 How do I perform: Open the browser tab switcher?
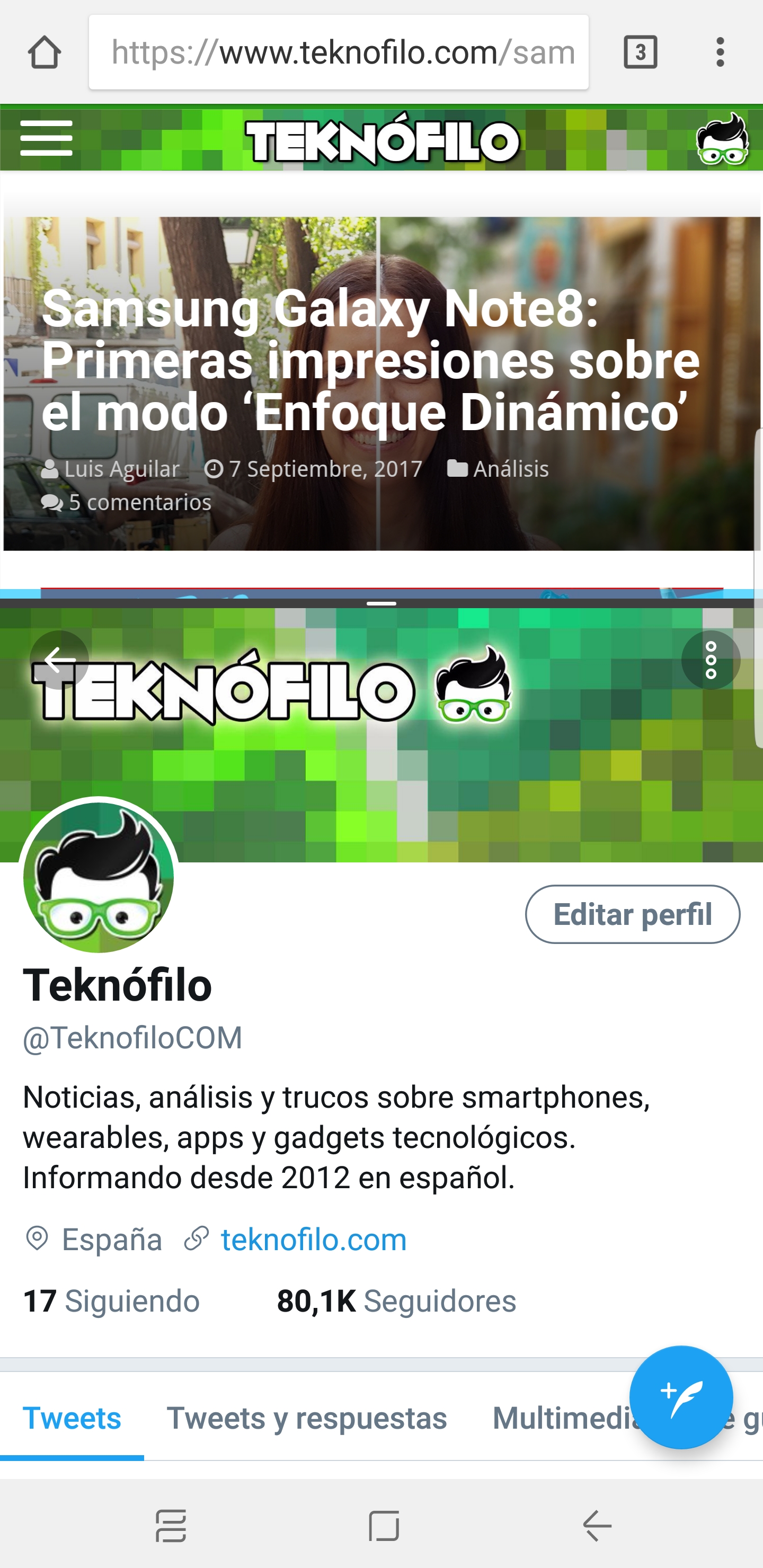click(x=640, y=52)
